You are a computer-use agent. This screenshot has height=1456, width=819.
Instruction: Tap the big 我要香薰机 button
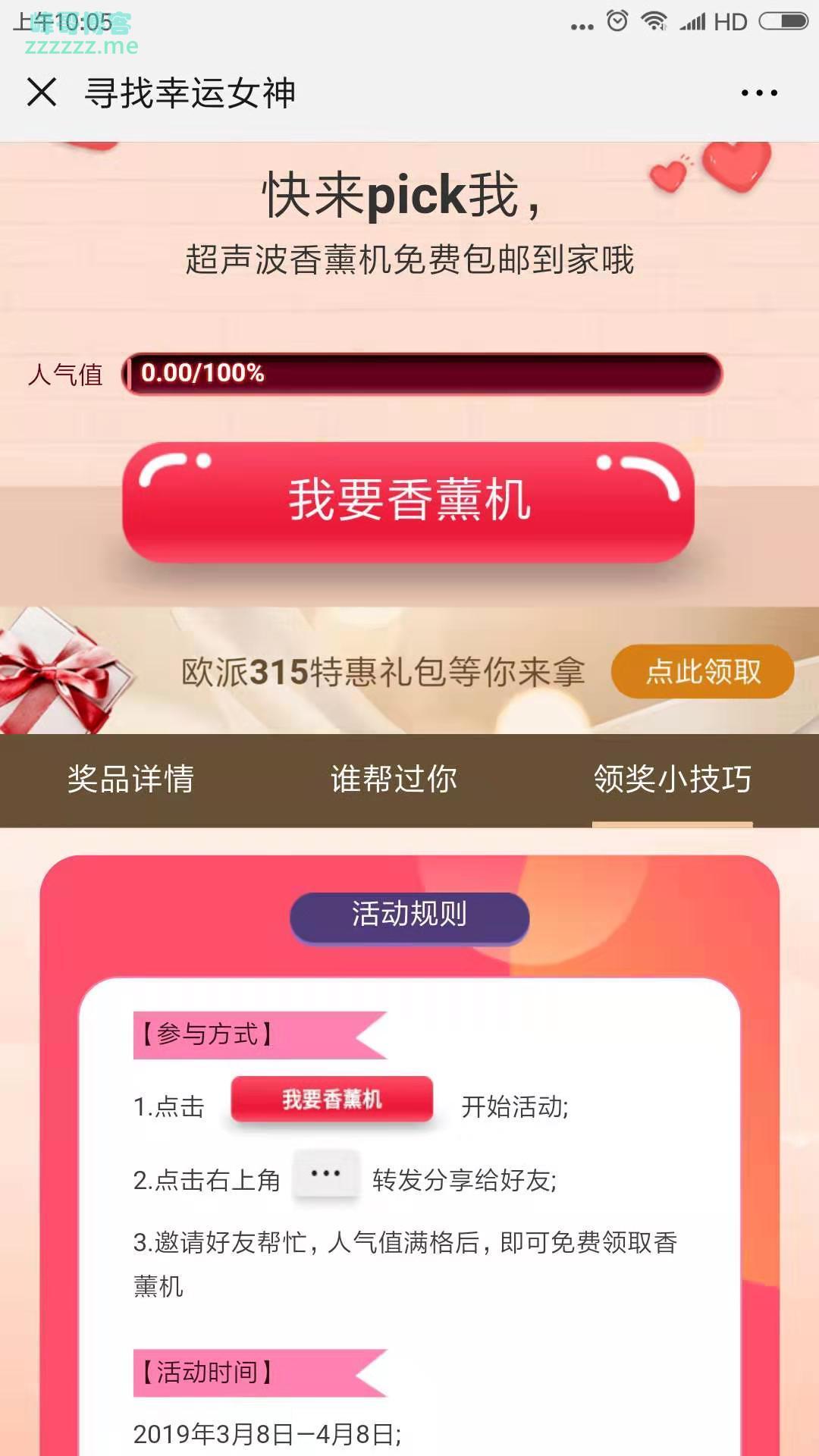coord(409,500)
